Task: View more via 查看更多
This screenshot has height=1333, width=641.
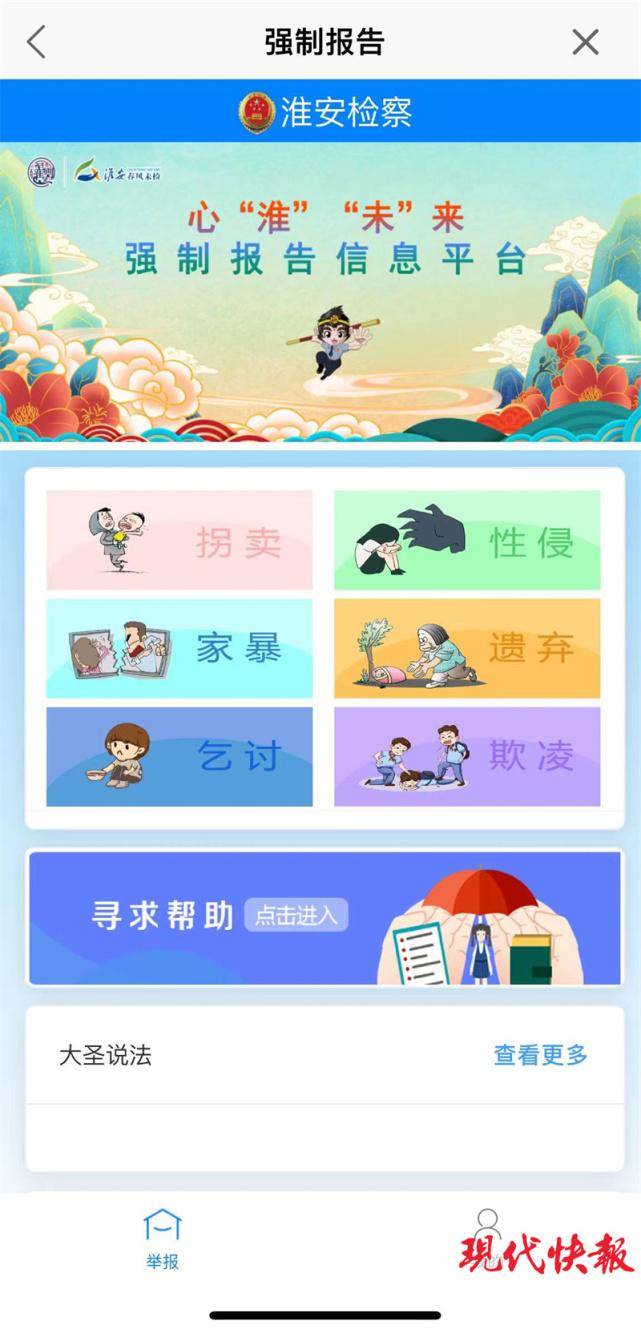Action: [x=540, y=1055]
